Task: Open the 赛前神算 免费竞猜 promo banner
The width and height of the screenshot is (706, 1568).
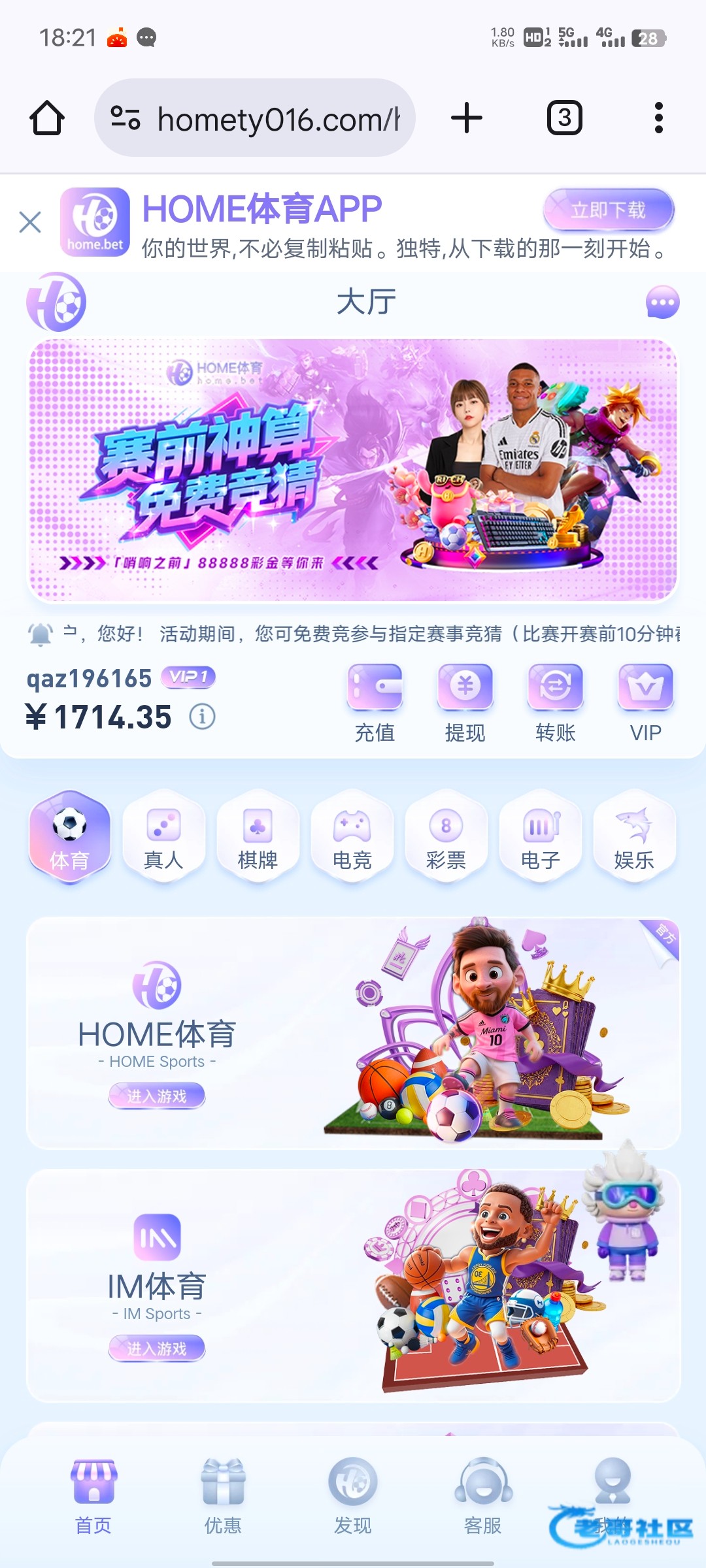Action: tap(353, 470)
